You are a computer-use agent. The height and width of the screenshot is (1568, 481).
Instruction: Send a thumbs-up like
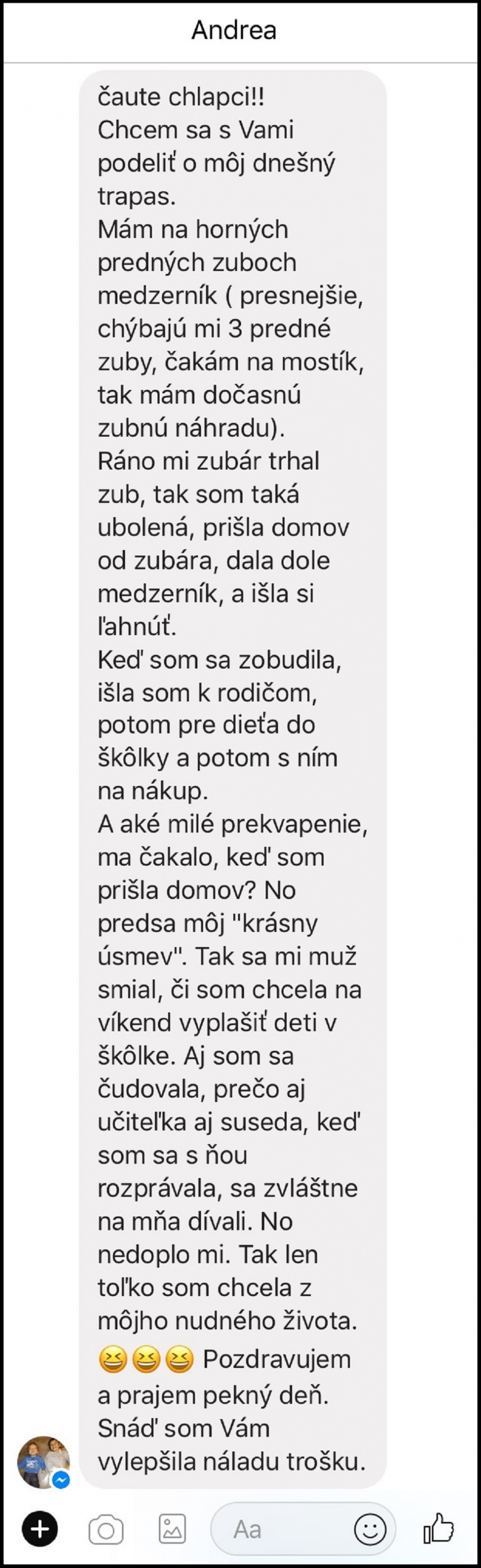[x=439, y=1528]
